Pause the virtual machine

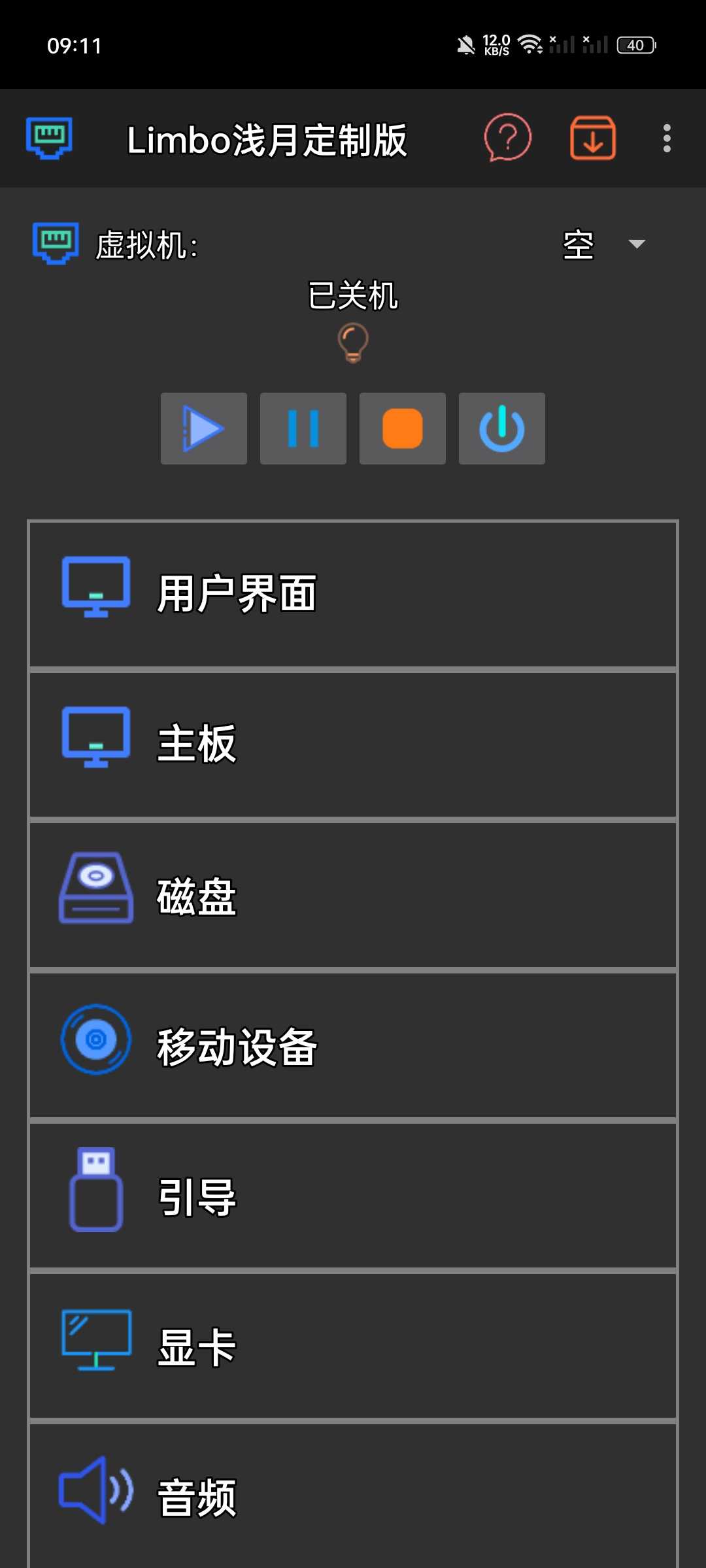[303, 429]
